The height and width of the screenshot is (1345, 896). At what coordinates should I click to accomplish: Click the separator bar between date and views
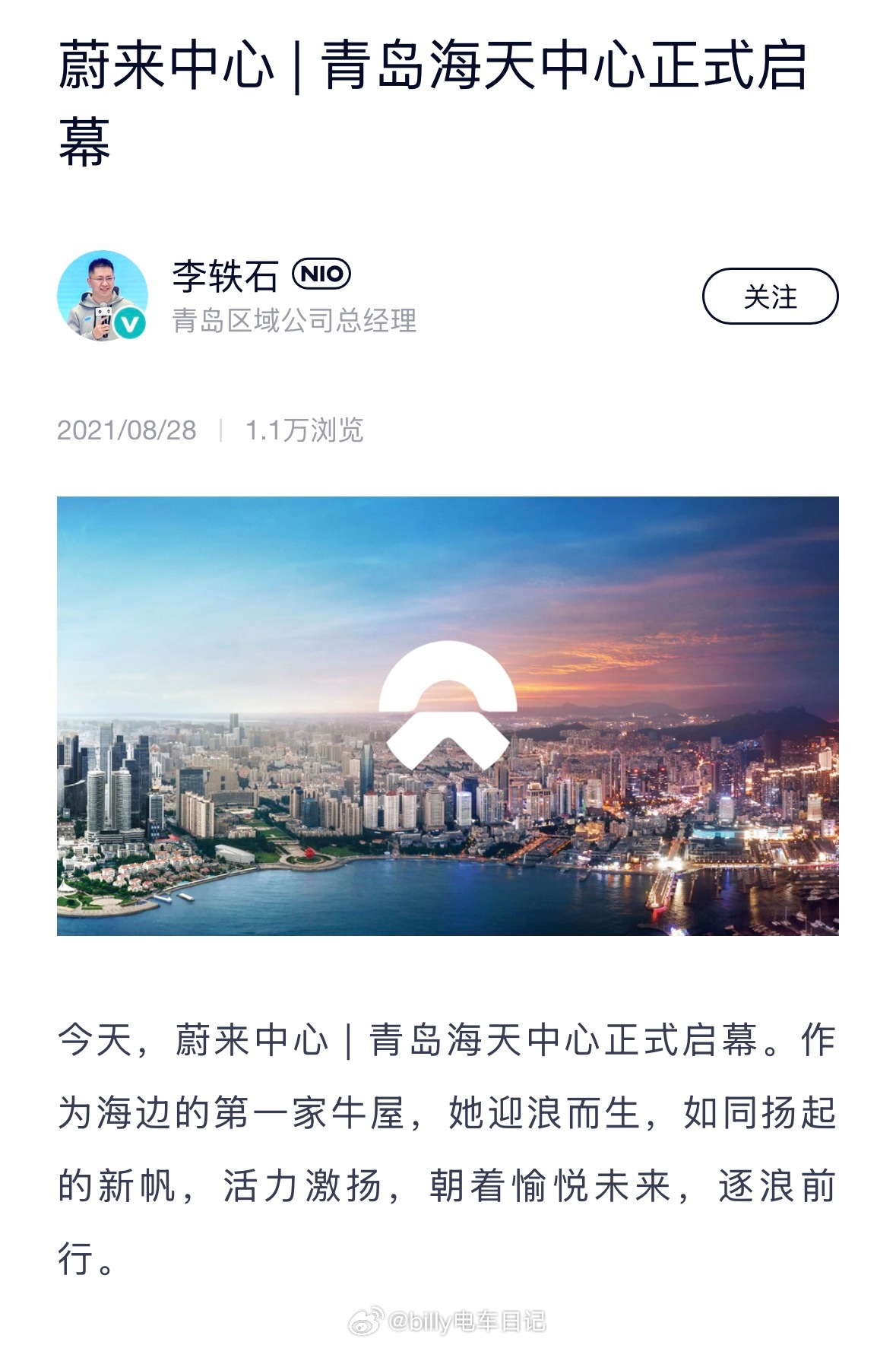tap(219, 431)
